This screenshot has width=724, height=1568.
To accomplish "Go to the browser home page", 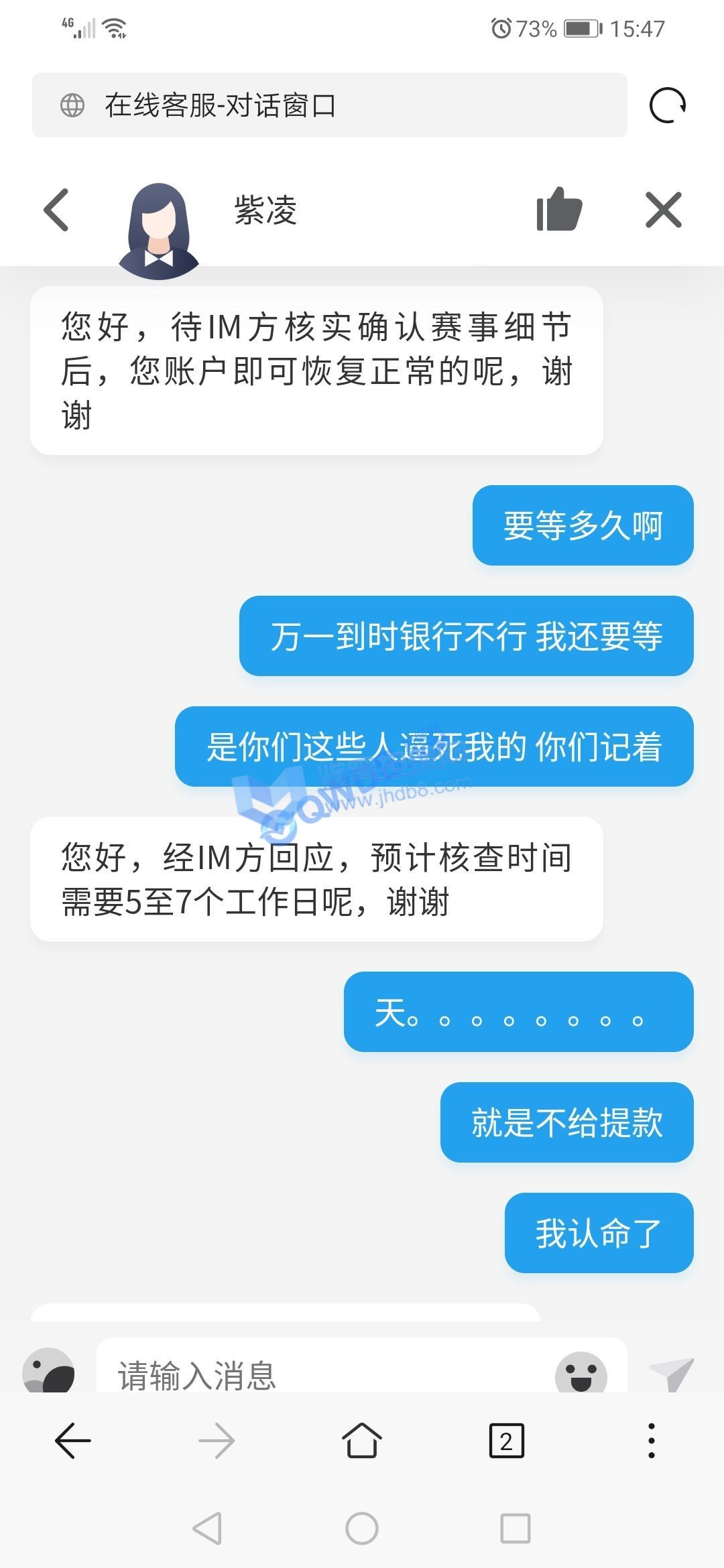I will pos(362,1441).
